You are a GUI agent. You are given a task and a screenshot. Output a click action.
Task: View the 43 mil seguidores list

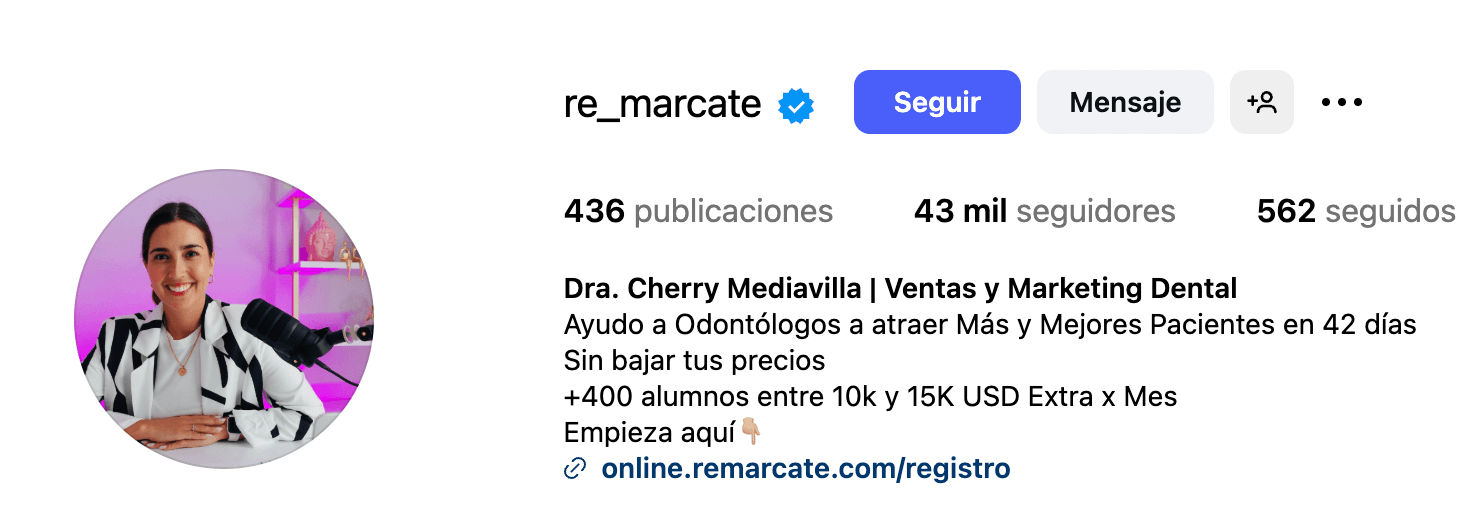(1044, 211)
